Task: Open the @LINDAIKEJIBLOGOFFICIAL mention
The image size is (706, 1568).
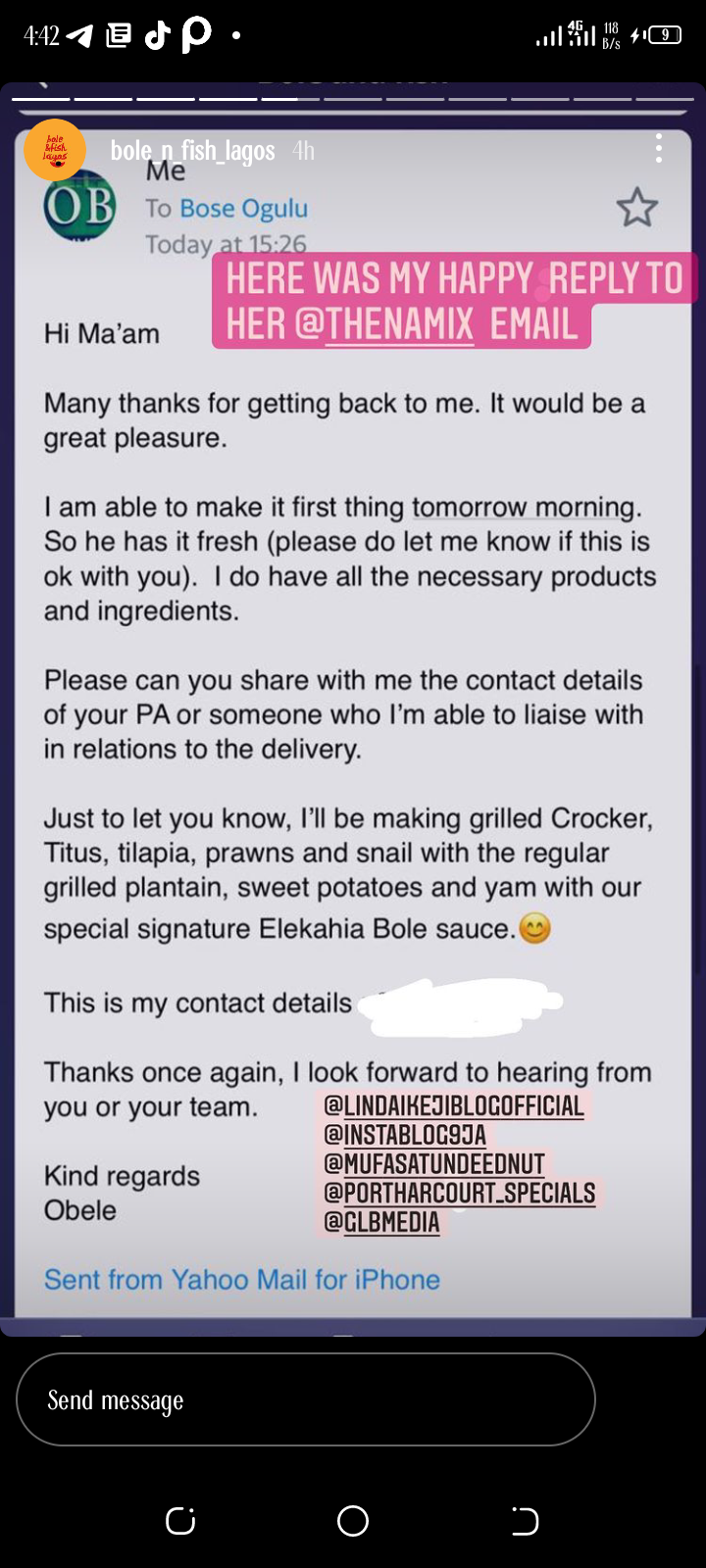Action: [454, 1106]
